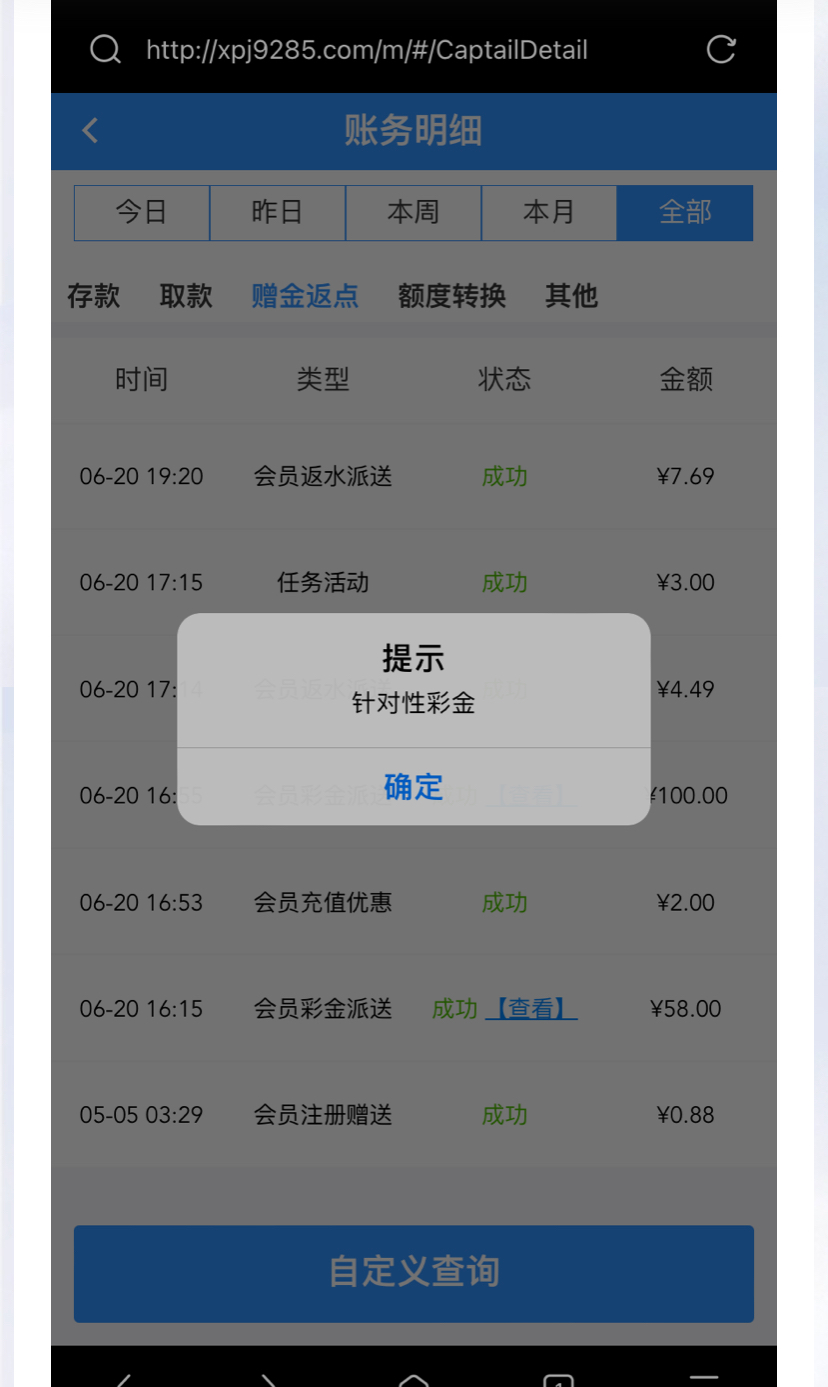The width and height of the screenshot is (828, 1387).
Task: Show the 其他 category
Action: point(572,296)
